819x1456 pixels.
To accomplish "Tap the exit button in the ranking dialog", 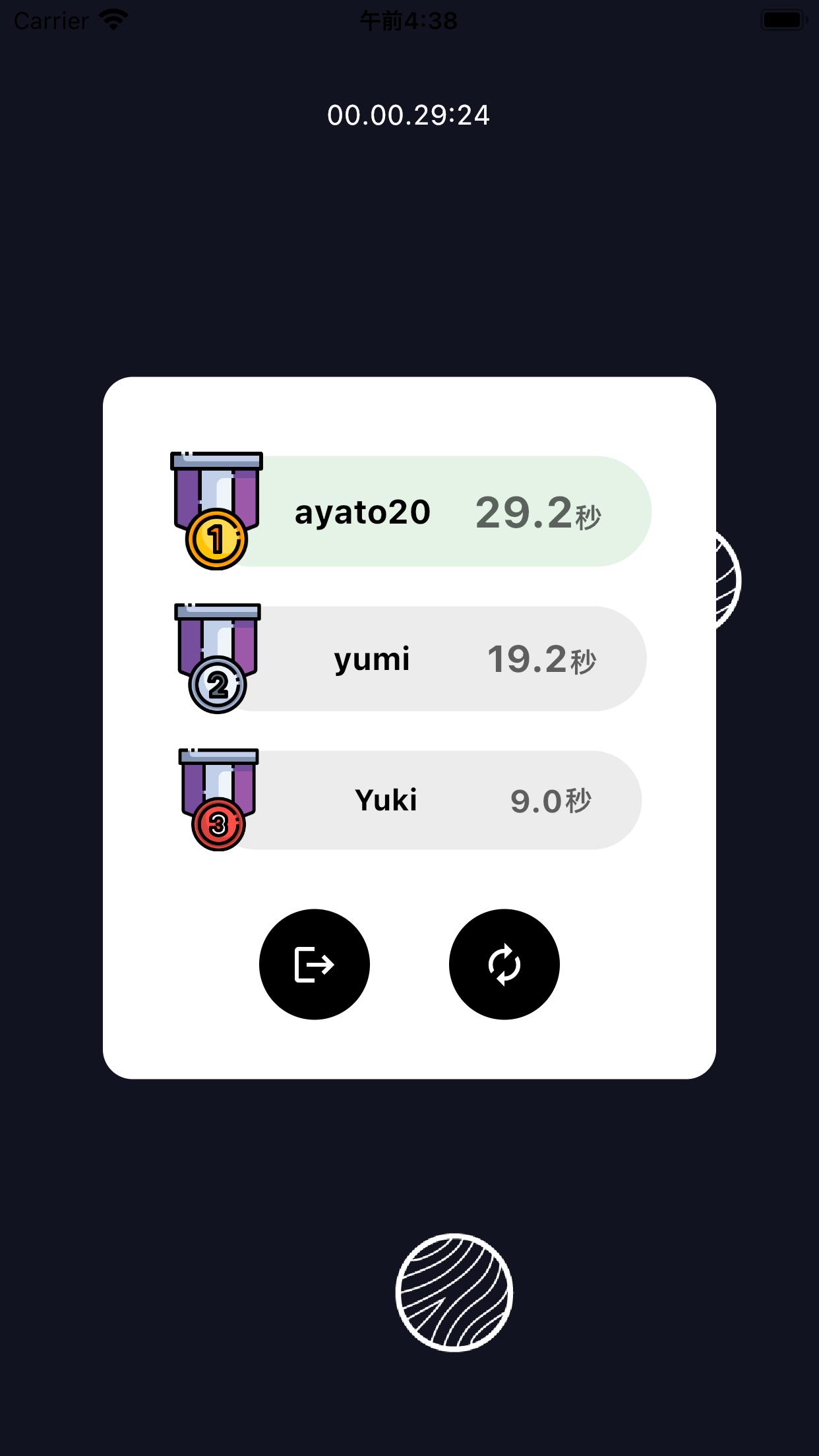I will [x=315, y=964].
